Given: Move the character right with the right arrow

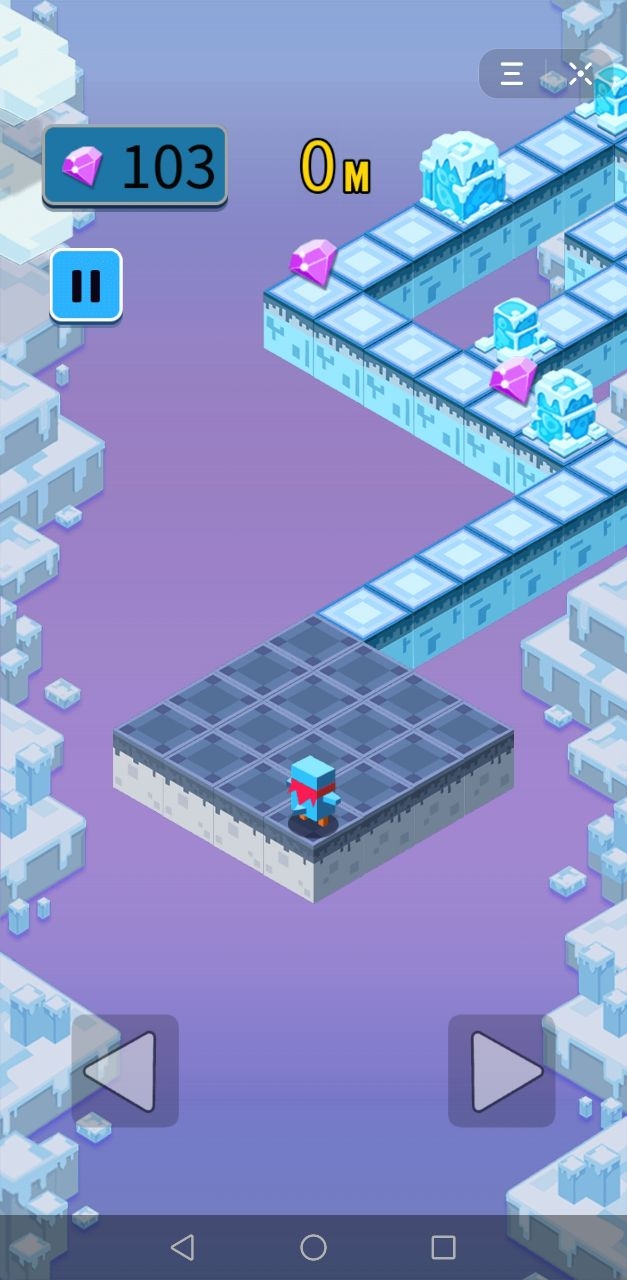Looking at the screenshot, I should pos(502,1071).
